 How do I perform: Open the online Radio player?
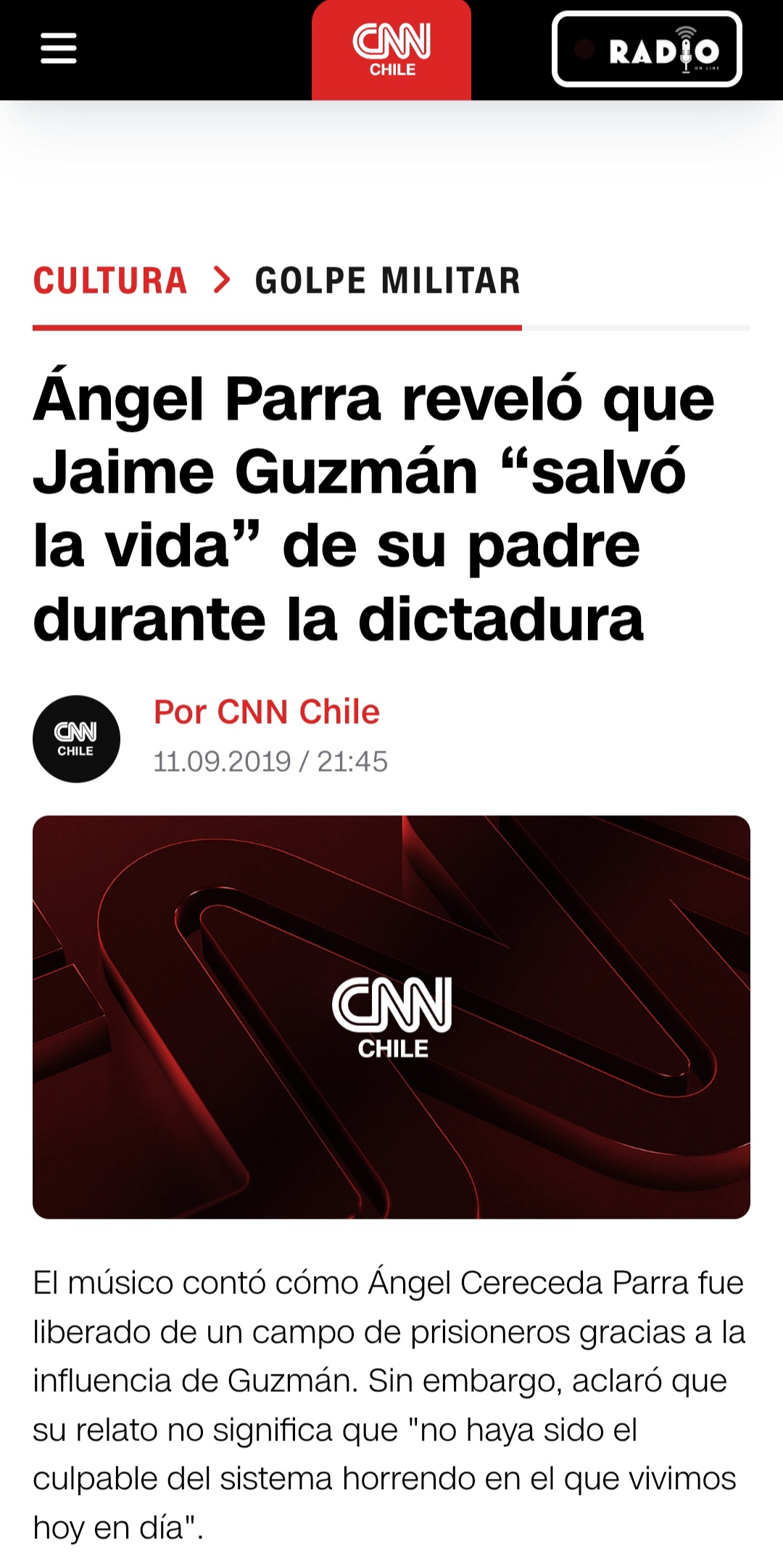point(647,49)
